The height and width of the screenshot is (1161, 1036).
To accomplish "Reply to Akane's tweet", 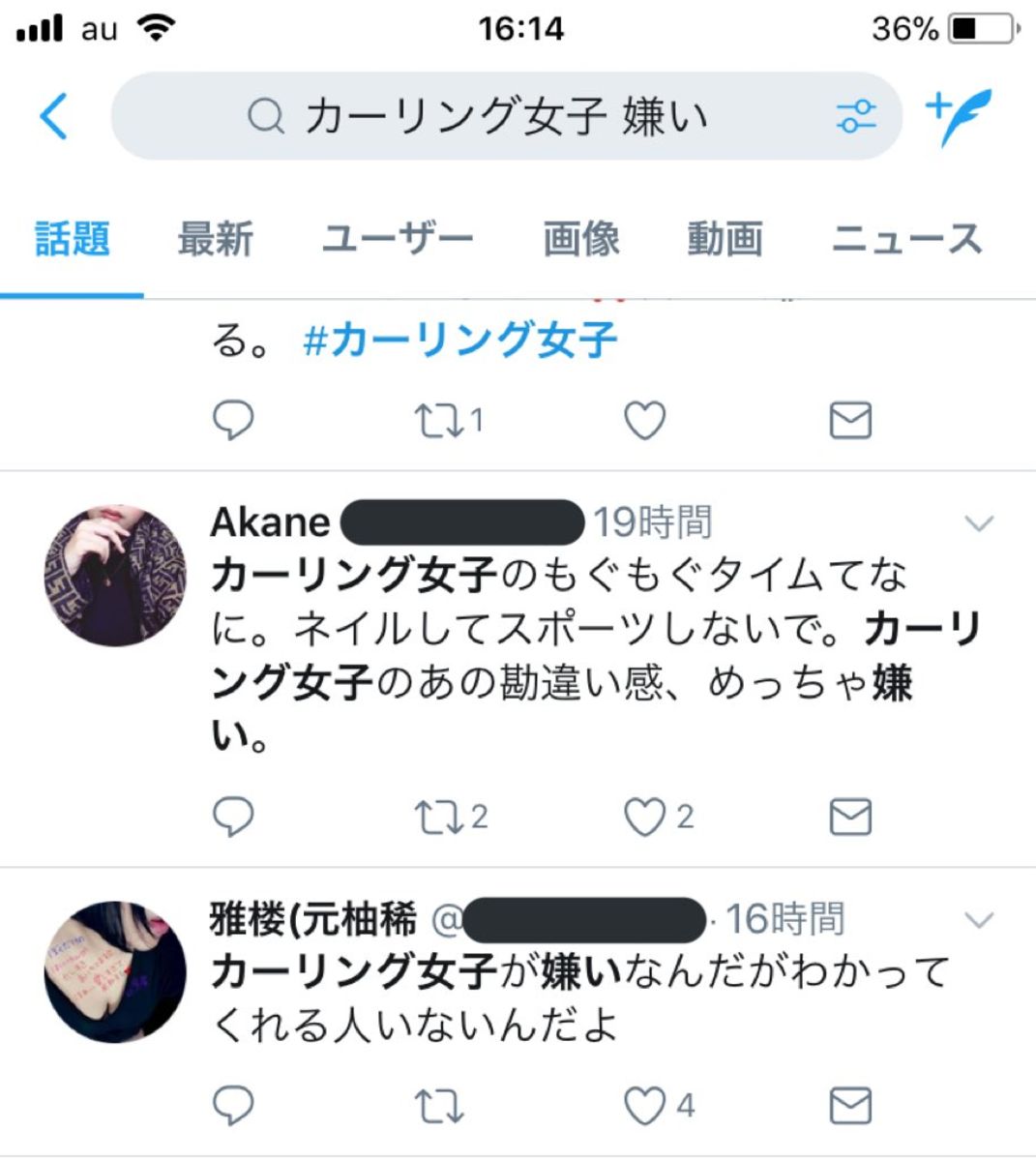I will point(233,818).
